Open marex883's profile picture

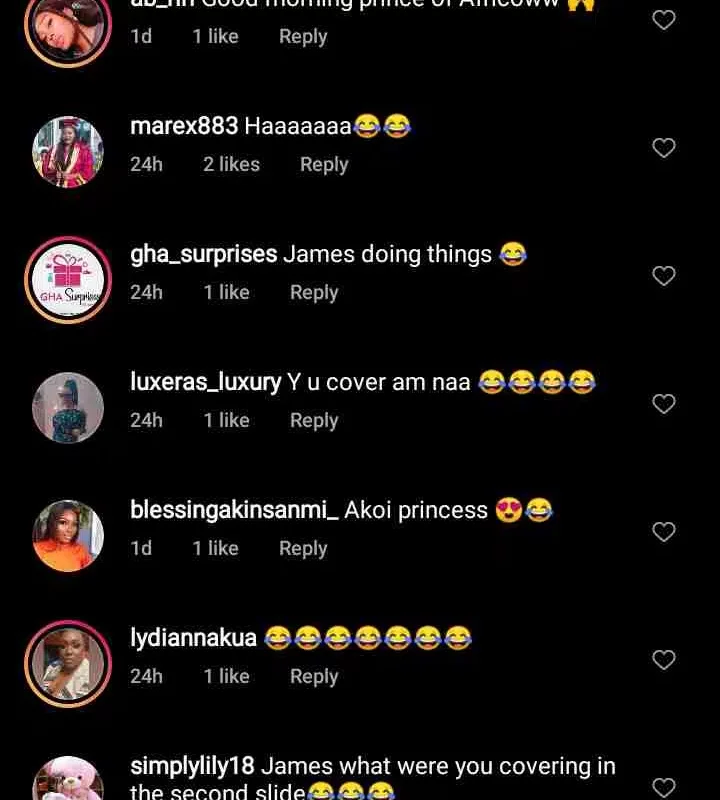(x=68, y=152)
